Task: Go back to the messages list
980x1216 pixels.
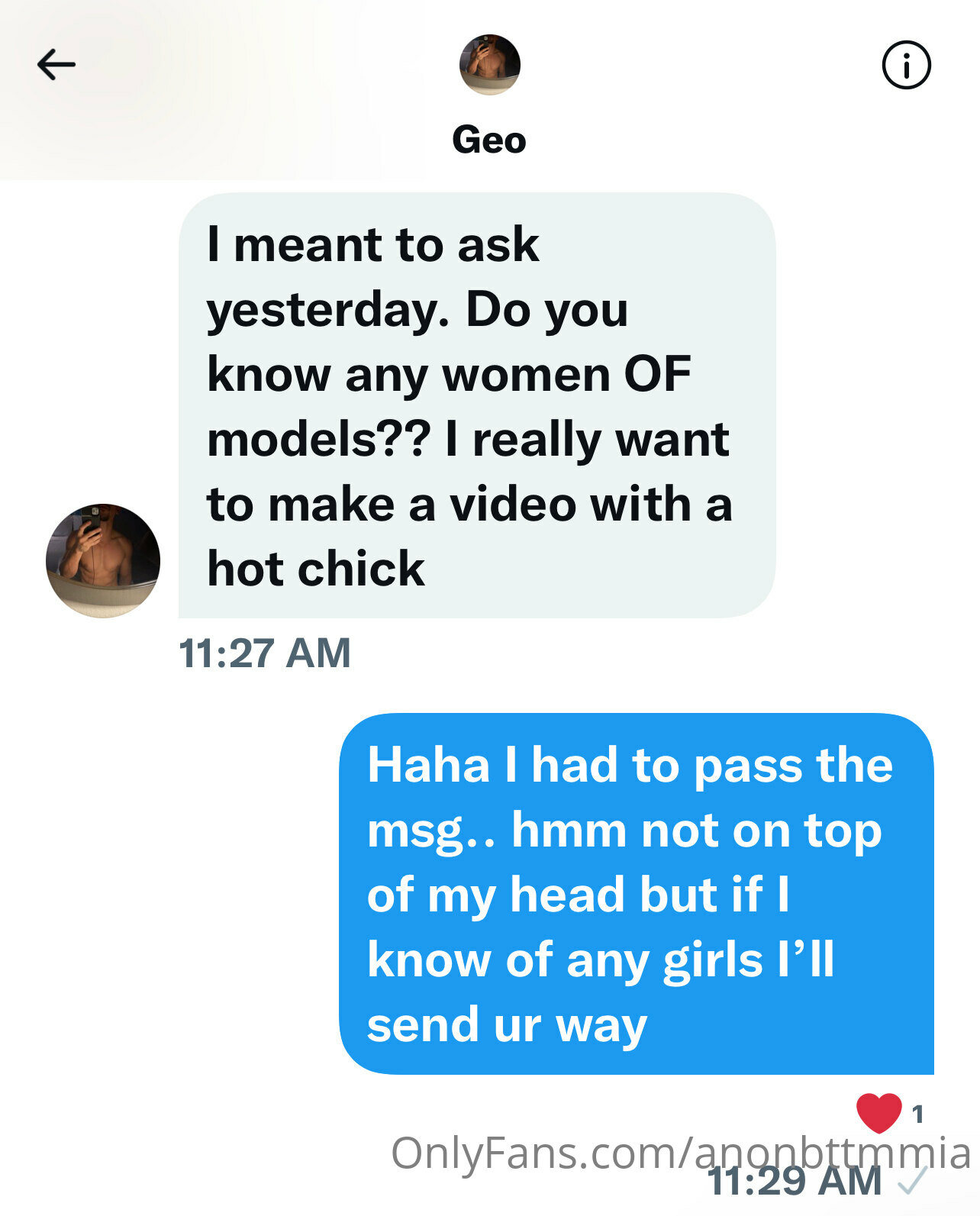Action: pos(56,65)
